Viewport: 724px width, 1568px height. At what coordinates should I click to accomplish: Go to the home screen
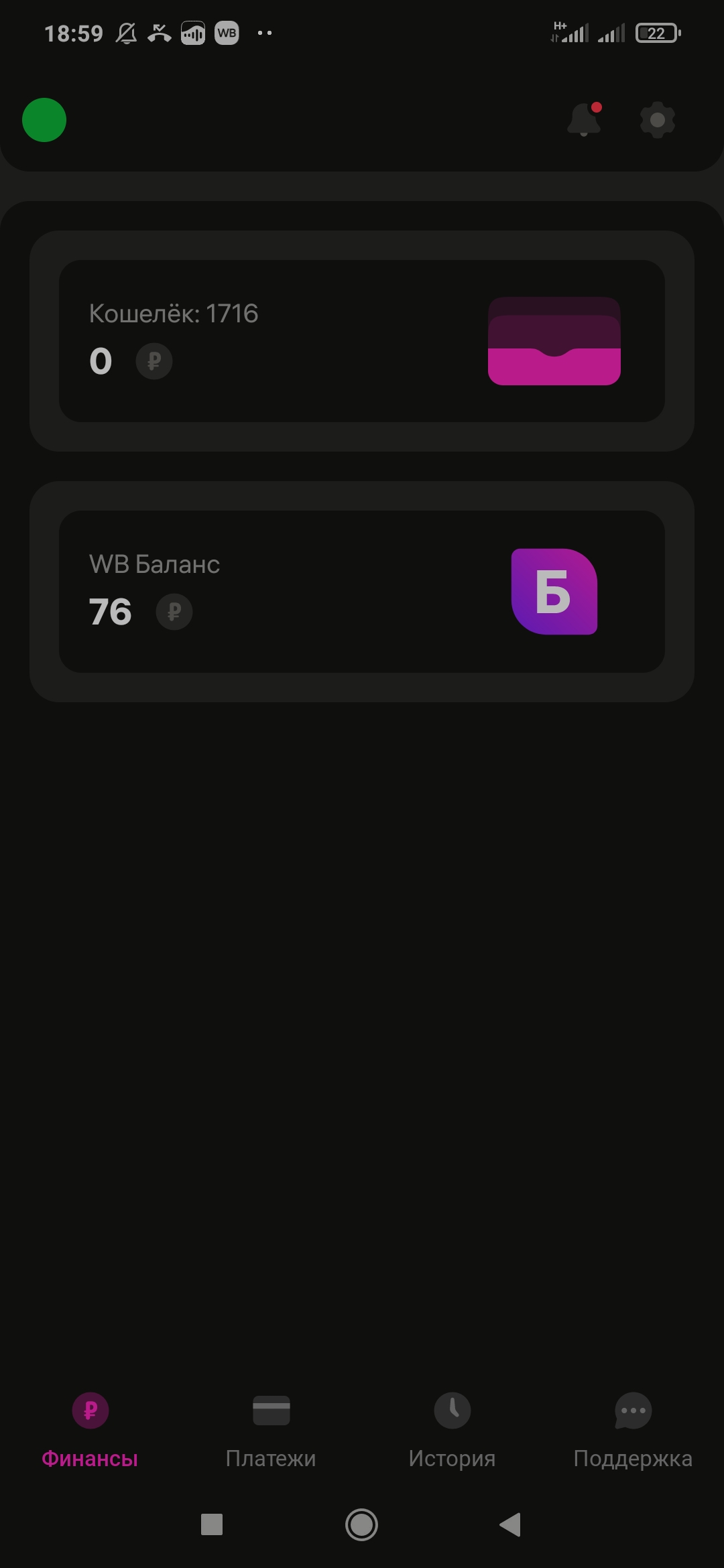pyautogui.click(x=361, y=1524)
